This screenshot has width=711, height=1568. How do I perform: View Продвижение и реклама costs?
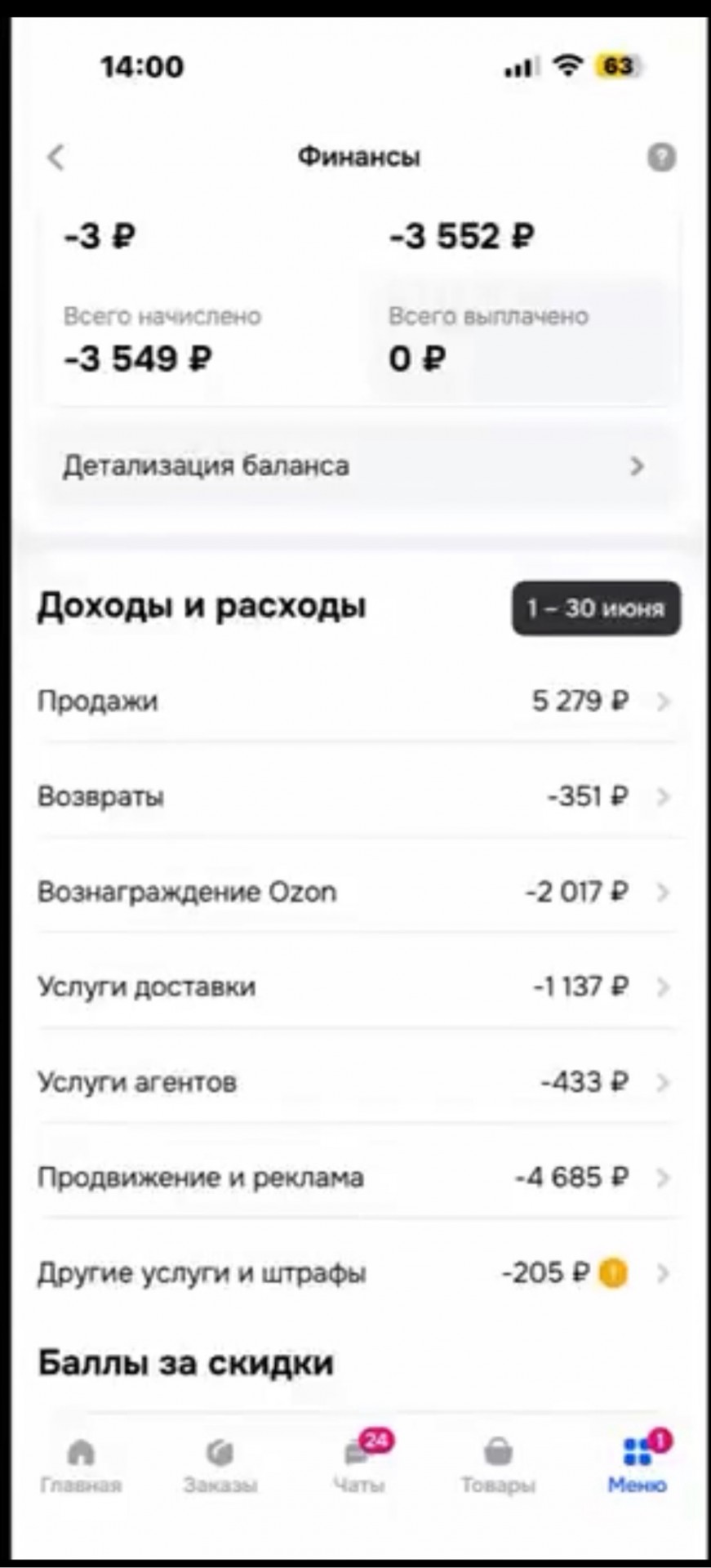point(358,1178)
